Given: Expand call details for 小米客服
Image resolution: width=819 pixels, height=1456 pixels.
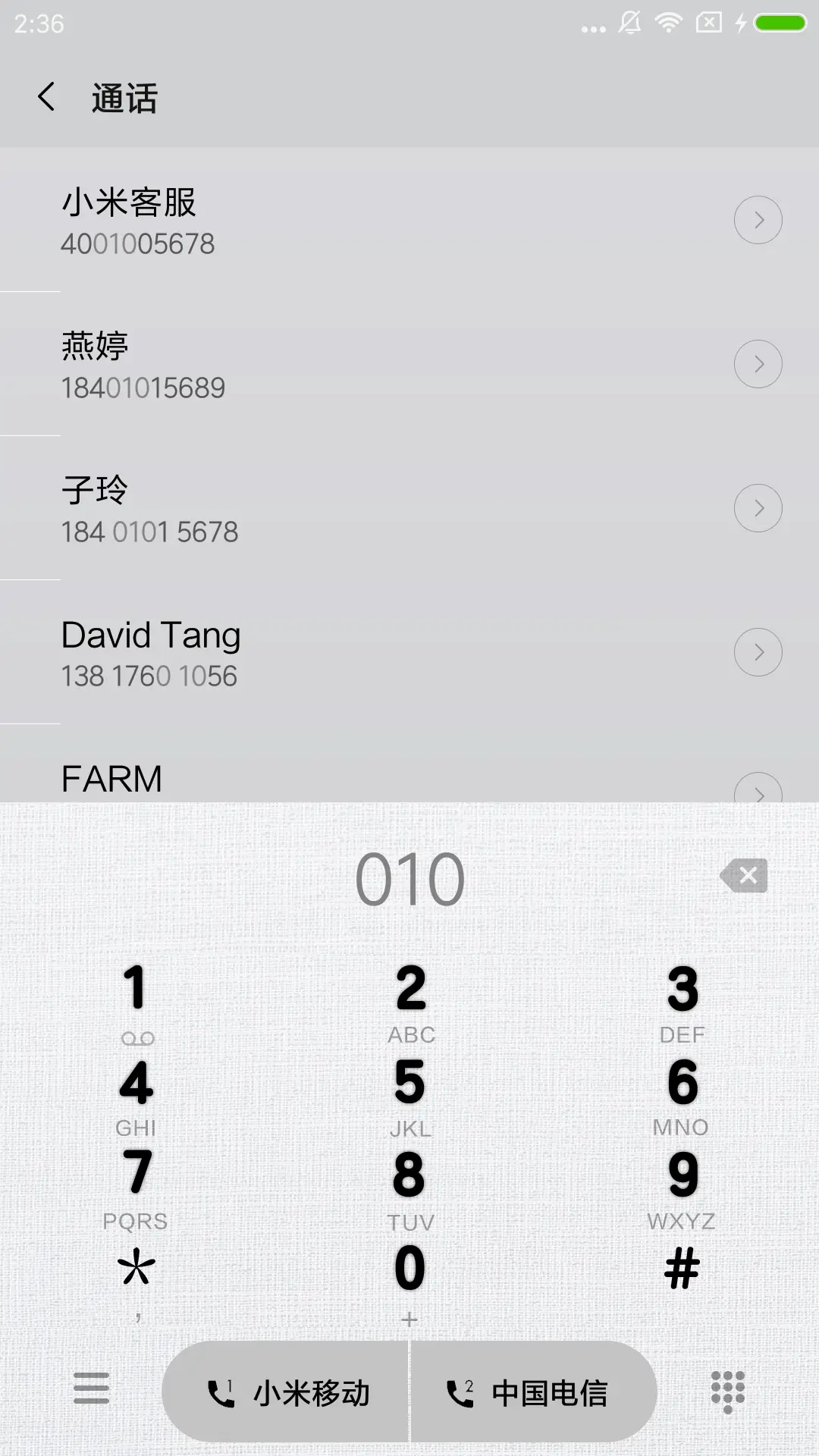Looking at the screenshot, I should (x=758, y=219).
